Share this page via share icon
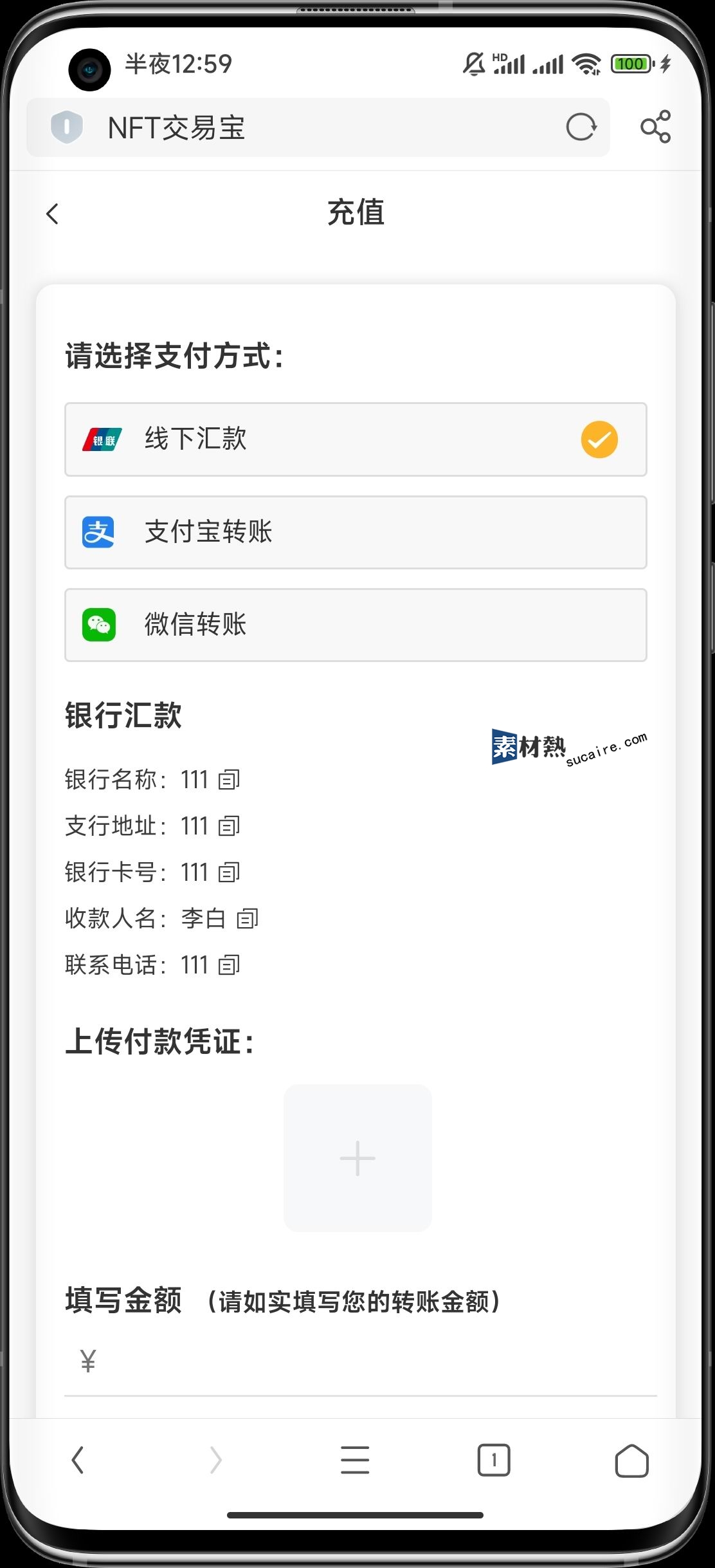Screen dimensions: 715x1568 click(655, 127)
